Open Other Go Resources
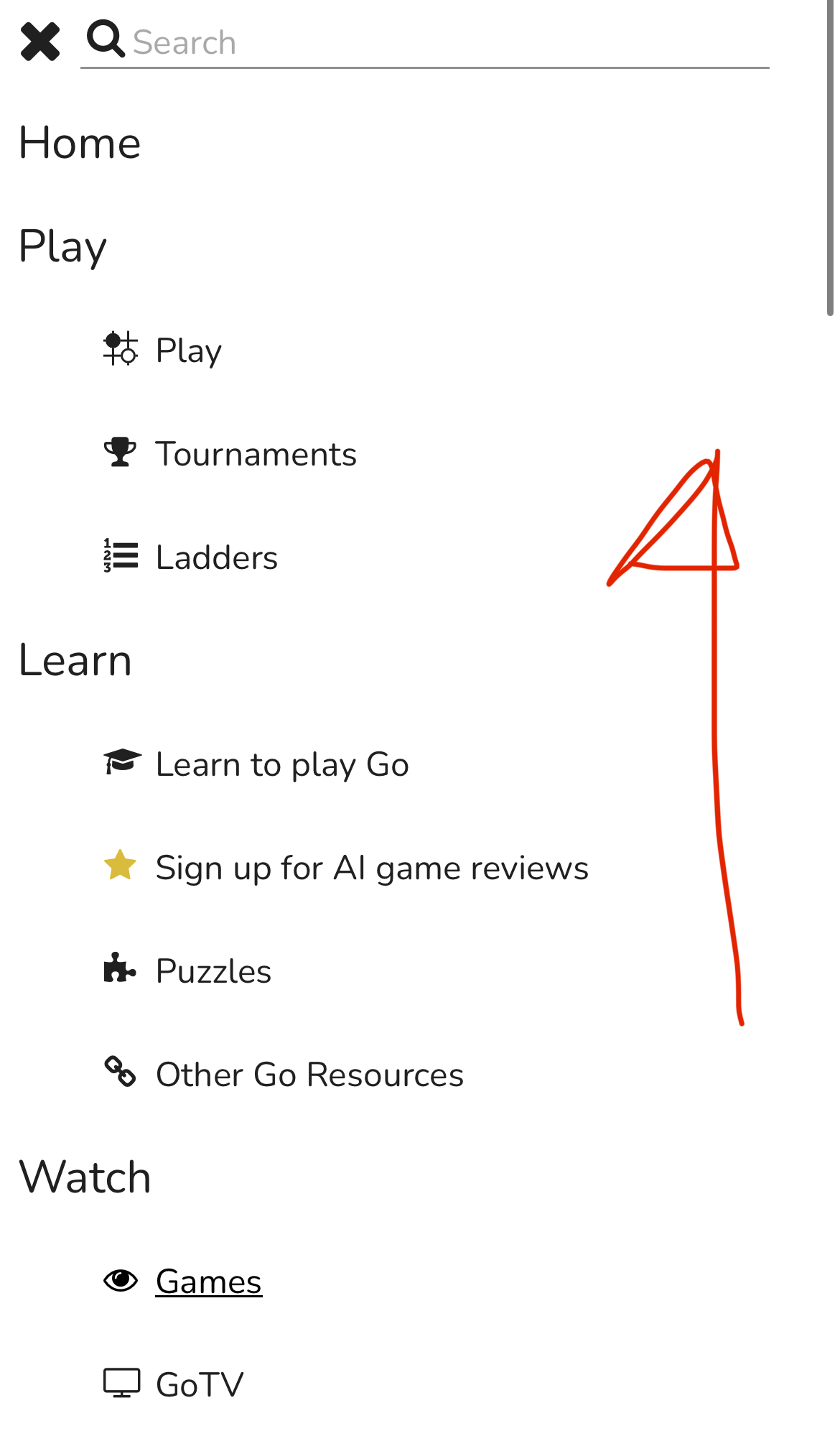This screenshot has height=1436, width=840. pos(309,1075)
